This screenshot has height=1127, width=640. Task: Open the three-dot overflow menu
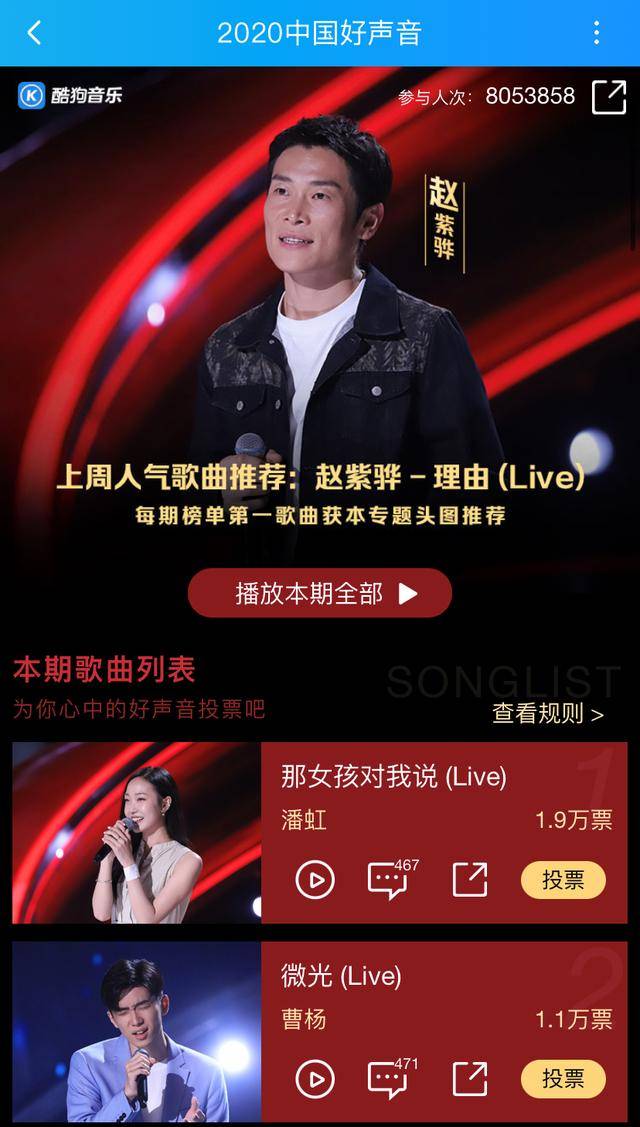596,32
